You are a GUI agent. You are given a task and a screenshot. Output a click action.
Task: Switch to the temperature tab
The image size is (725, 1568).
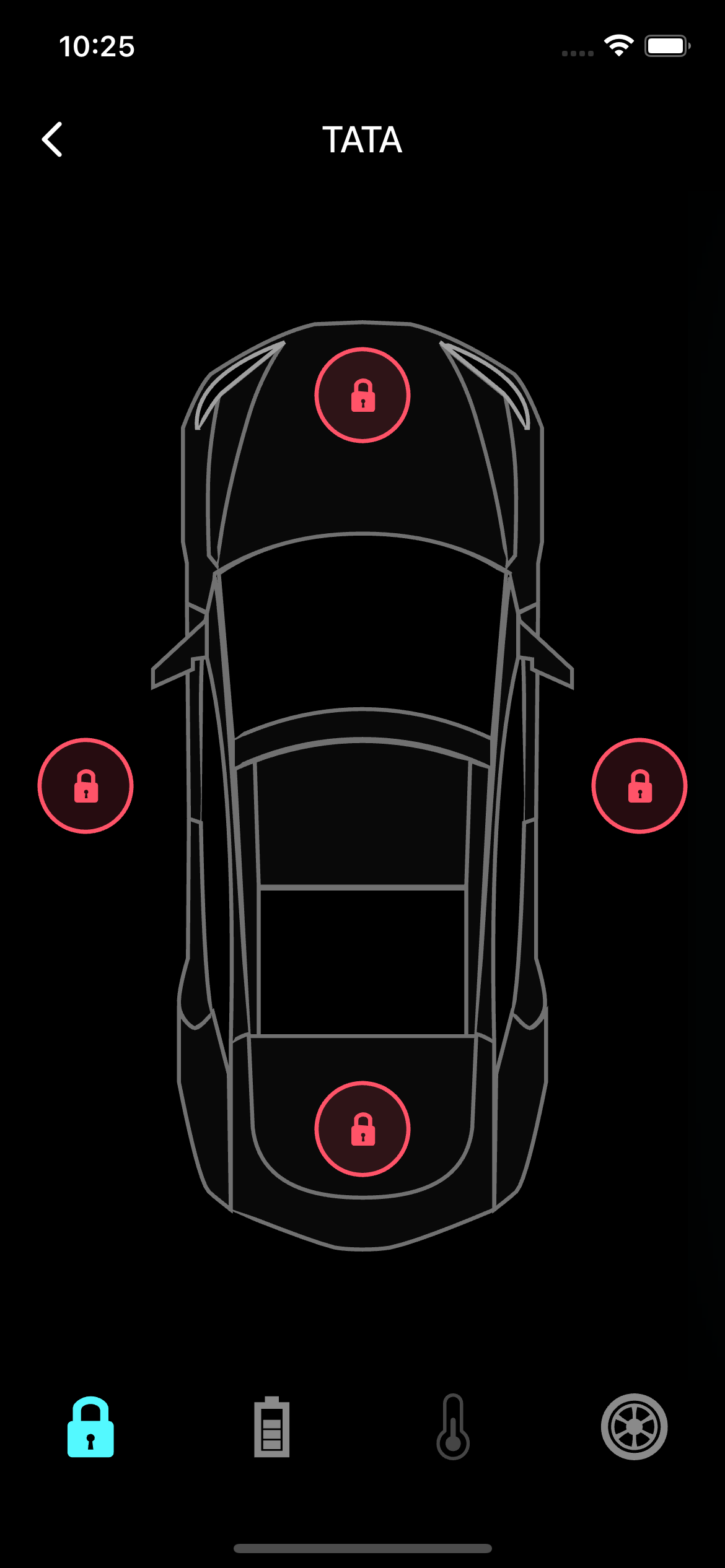(x=453, y=1427)
